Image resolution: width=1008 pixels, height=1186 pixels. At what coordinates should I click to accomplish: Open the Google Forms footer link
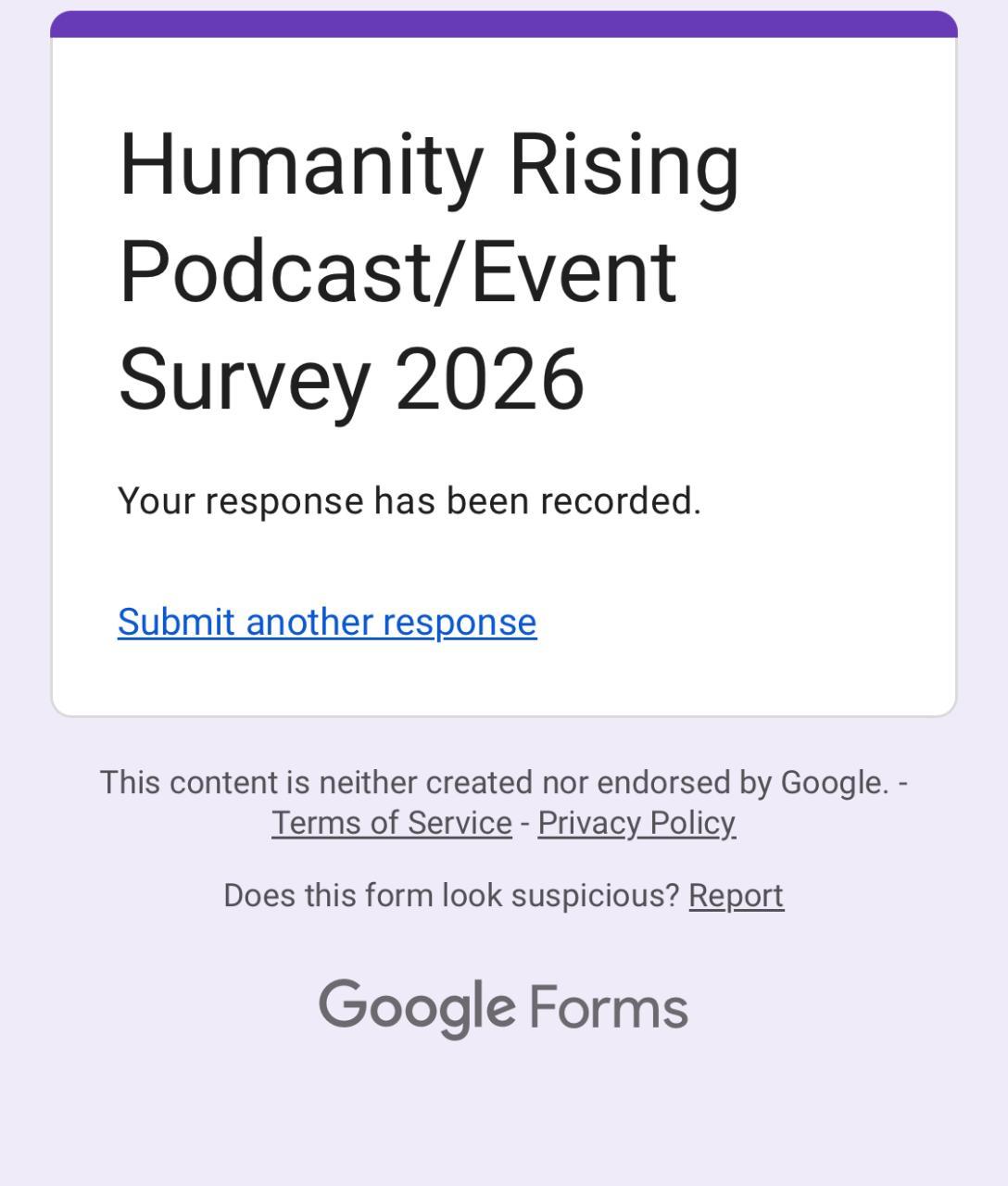pyautogui.click(x=503, y=1007)
